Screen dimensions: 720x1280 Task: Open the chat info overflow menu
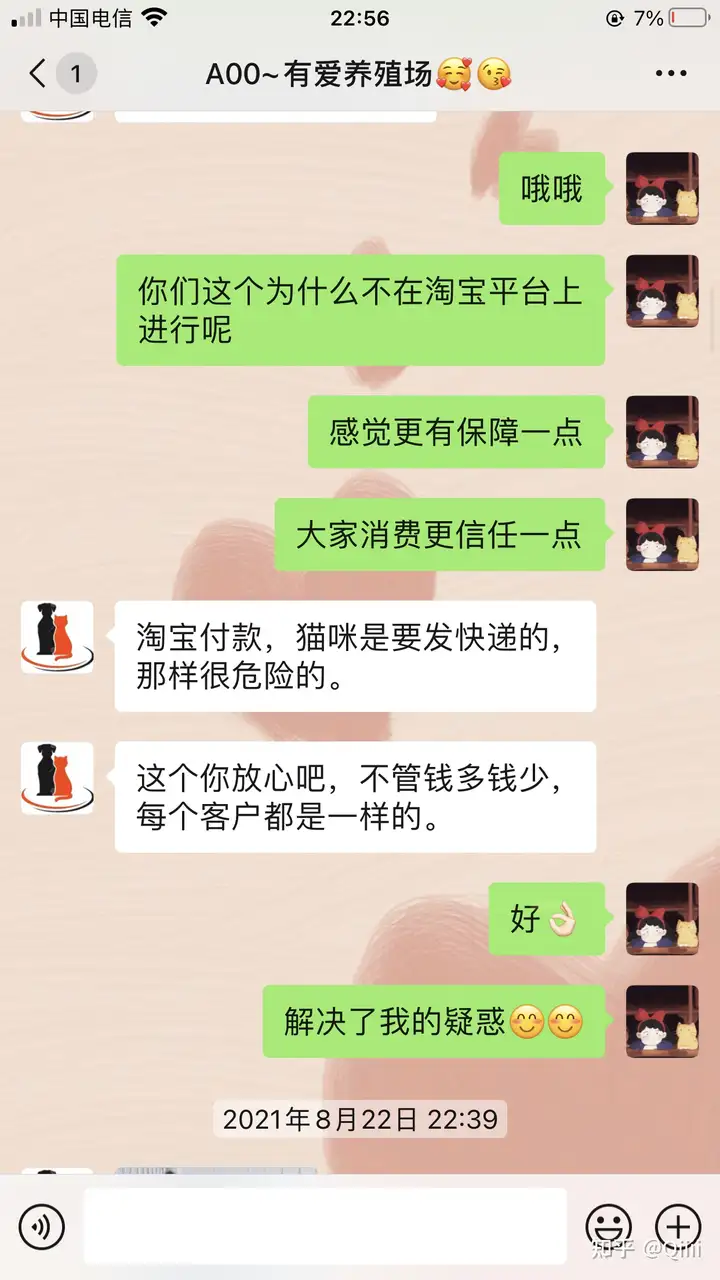(x=670, y=73)
